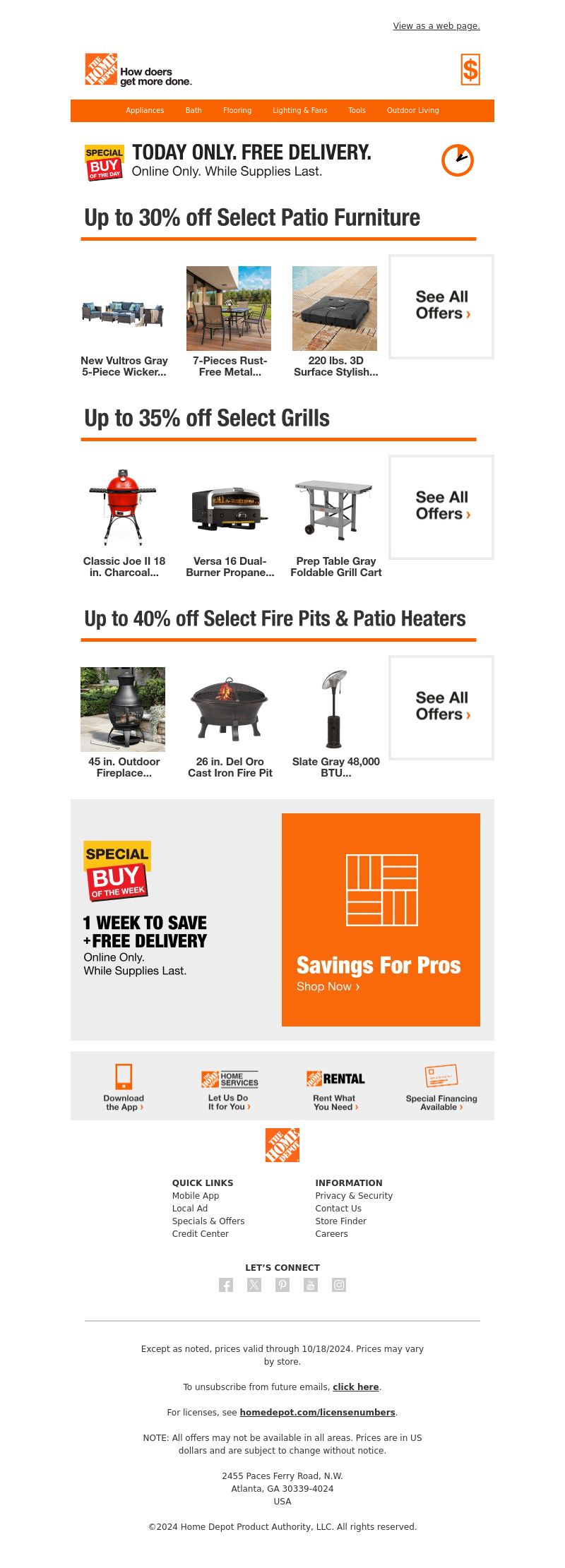
Task: Tap Download the App
Action: click(x=124, y=1087)
